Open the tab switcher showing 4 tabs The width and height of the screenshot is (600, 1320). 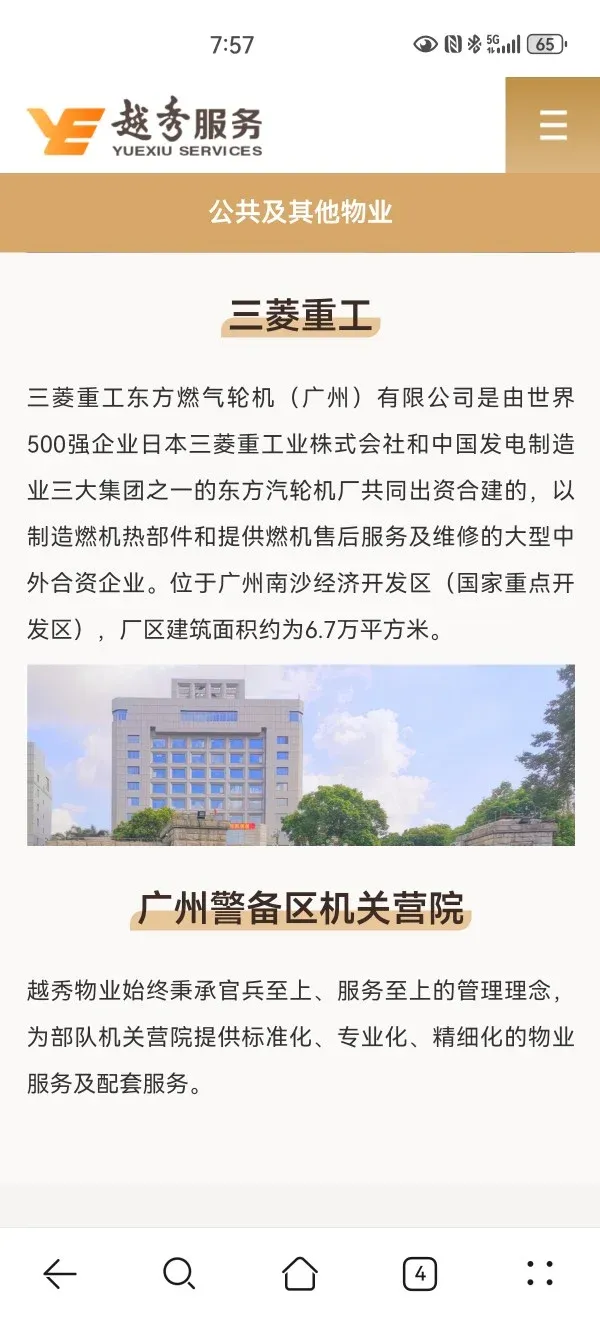click(420, 1273)
